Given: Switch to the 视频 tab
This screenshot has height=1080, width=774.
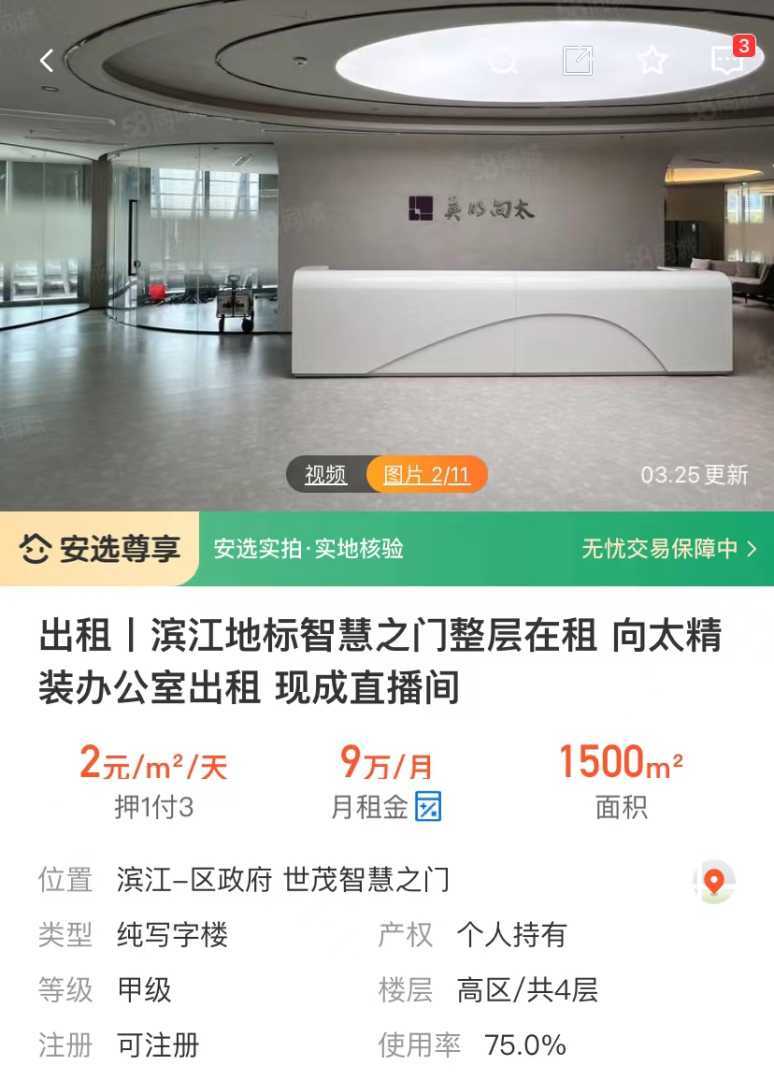Looking at the screenshot, I should 326,475.
